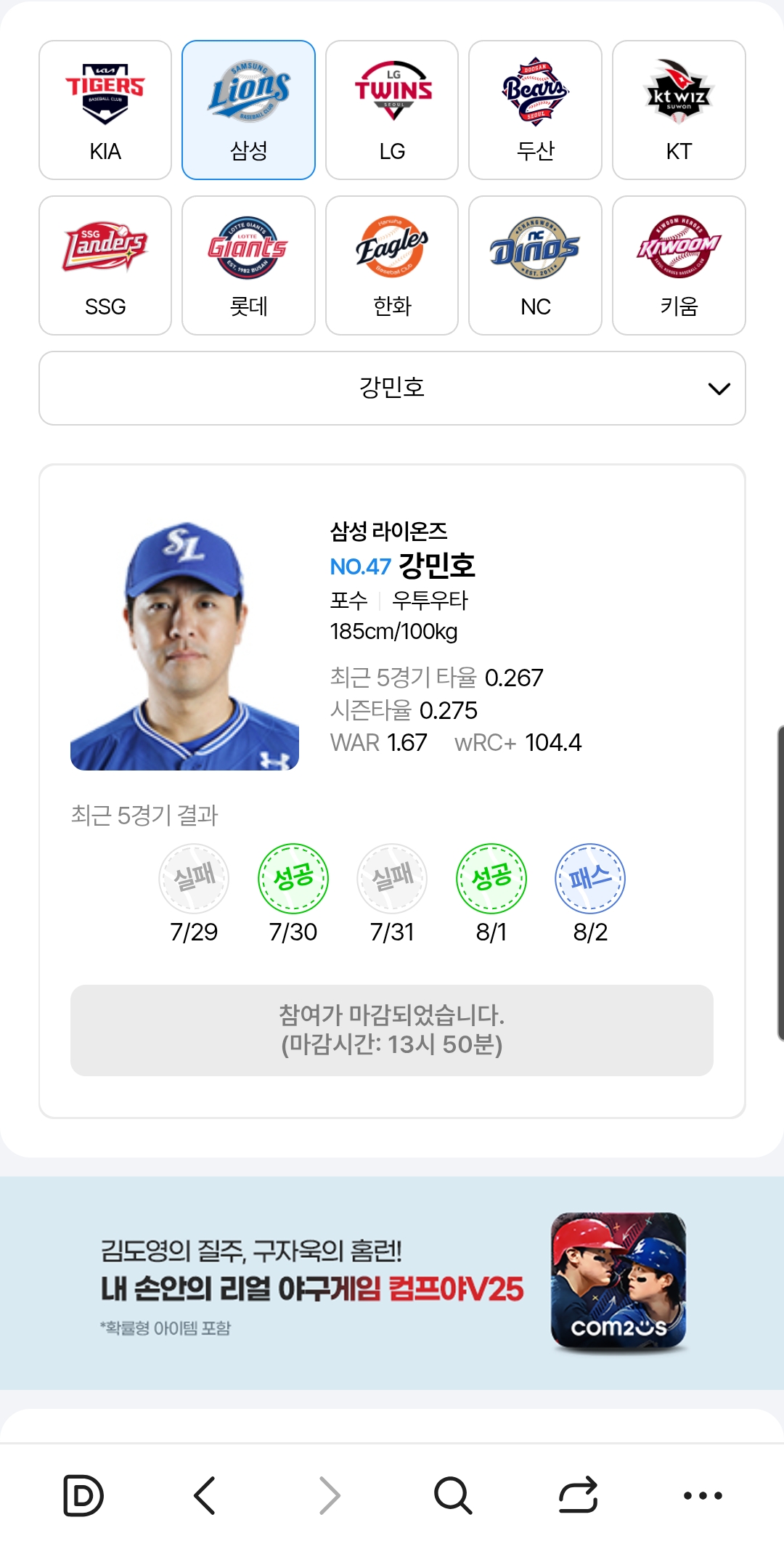This screenshot has height=1549, width=784.
Task: Select the NC Dinos team
Action: click(x=535, y=265)
